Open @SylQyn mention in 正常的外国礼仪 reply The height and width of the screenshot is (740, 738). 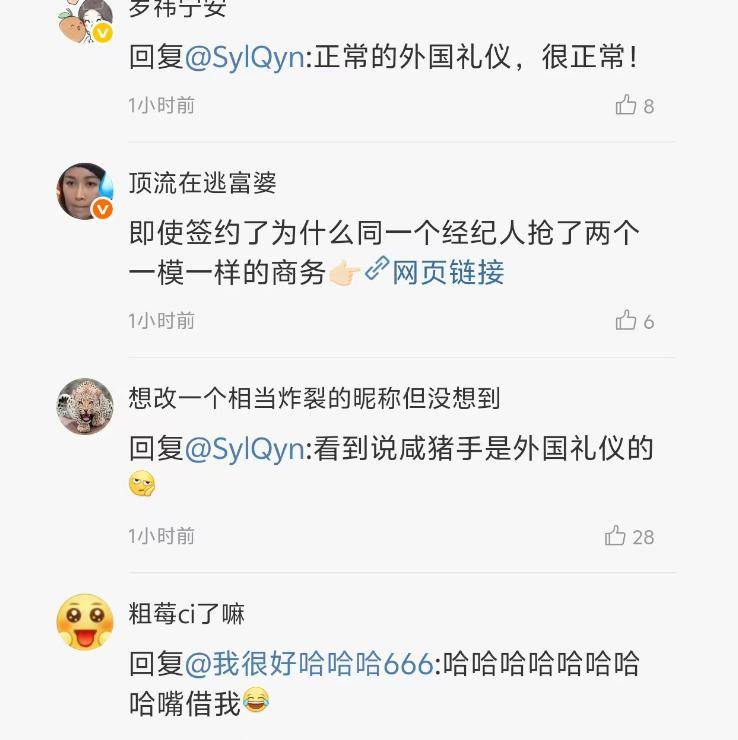245,57
